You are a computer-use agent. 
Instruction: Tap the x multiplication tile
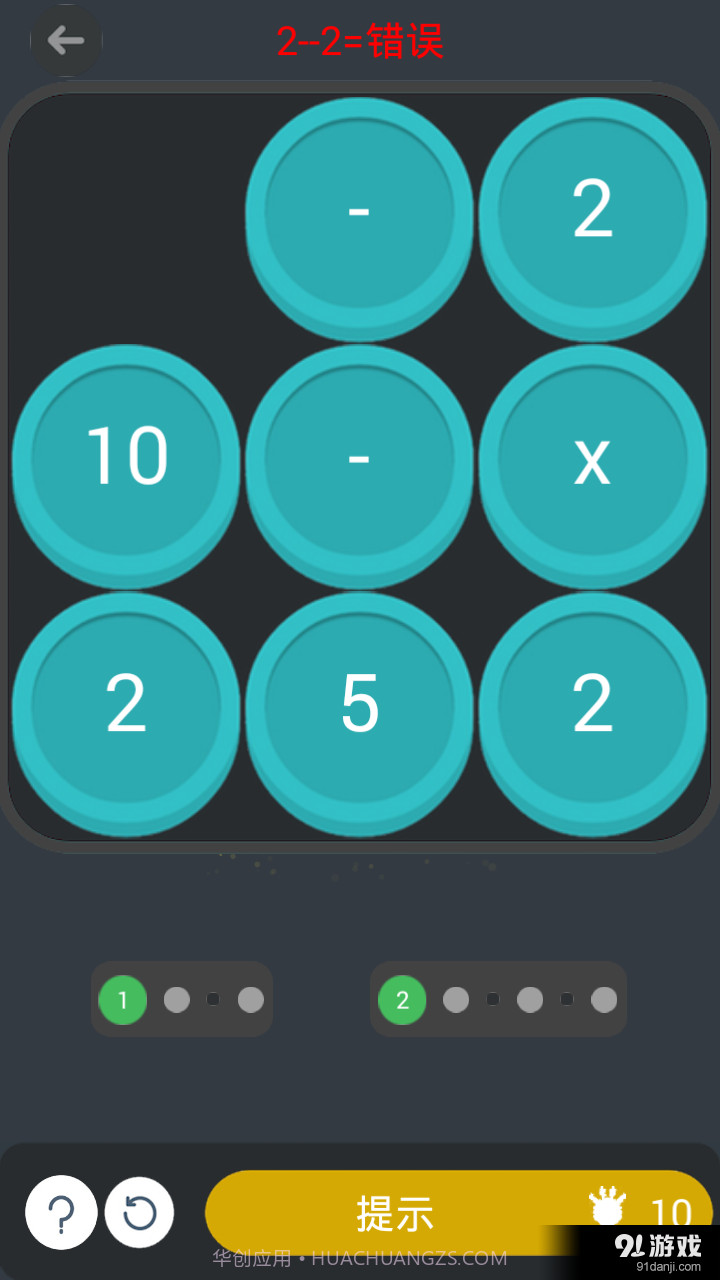pyautogui.click(x=592, y=458)
